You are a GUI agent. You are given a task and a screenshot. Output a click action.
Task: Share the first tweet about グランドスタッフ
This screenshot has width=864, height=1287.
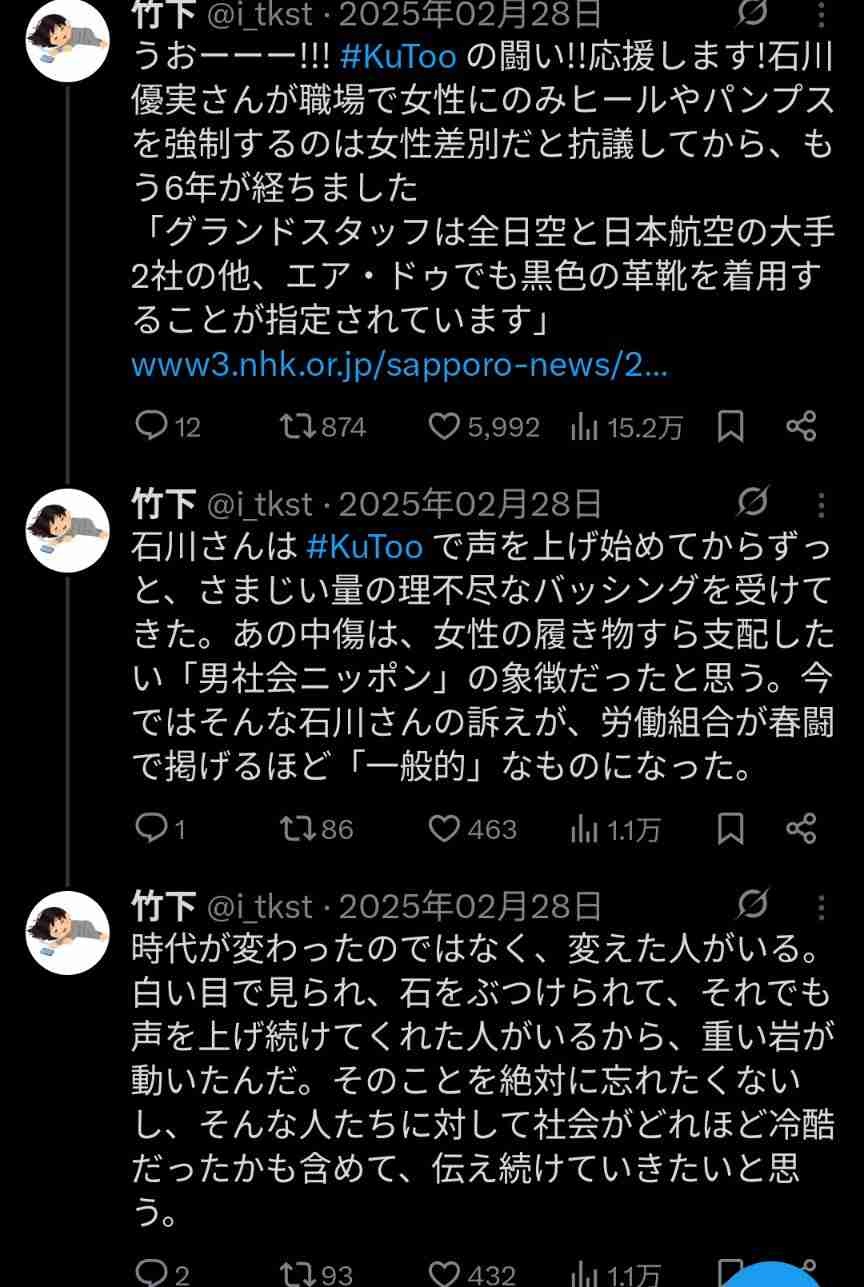801,428
